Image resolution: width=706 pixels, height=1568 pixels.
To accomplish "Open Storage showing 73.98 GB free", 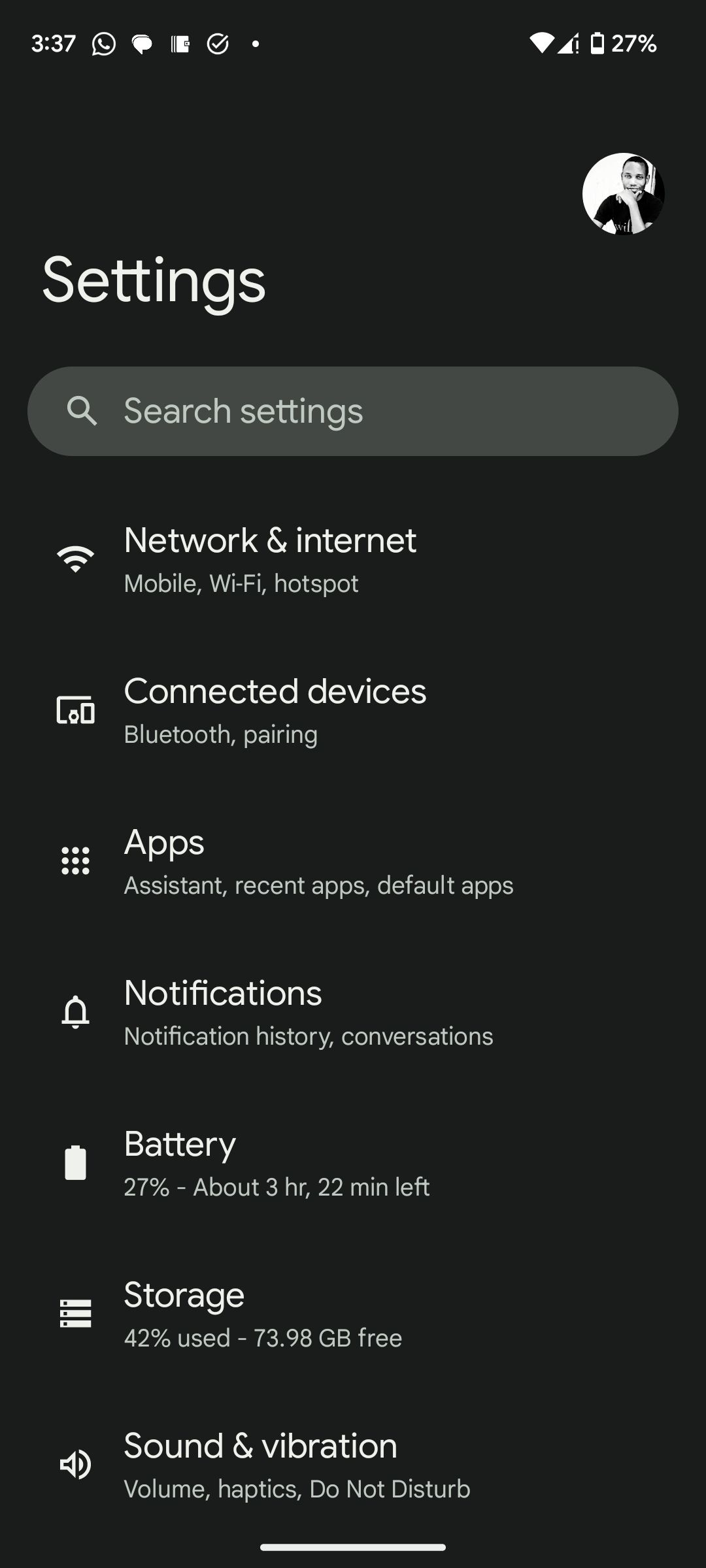I will pos(263,1313).
